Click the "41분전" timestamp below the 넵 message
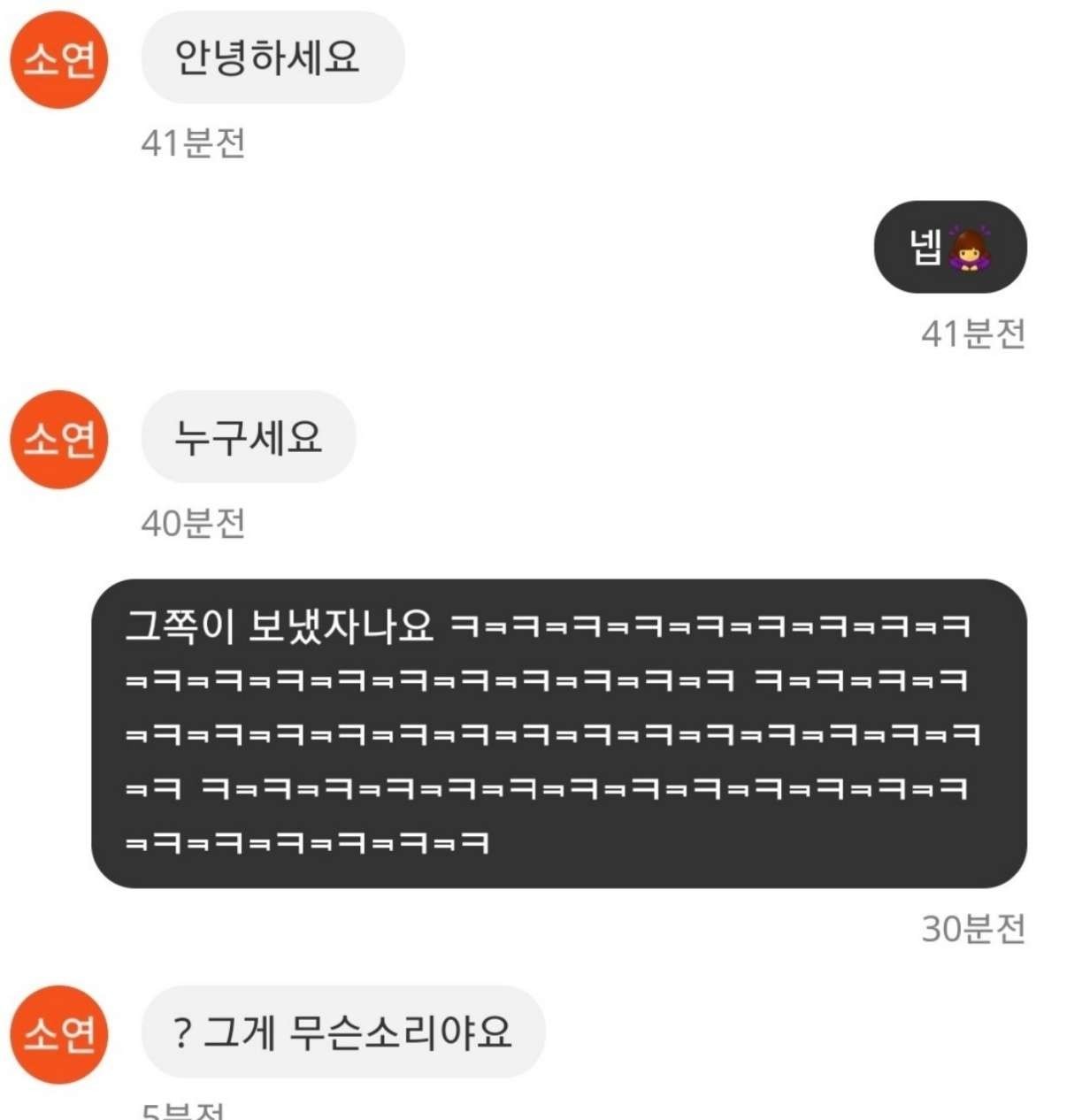Screen dimensions: 1067x1120 pos(974,334)
